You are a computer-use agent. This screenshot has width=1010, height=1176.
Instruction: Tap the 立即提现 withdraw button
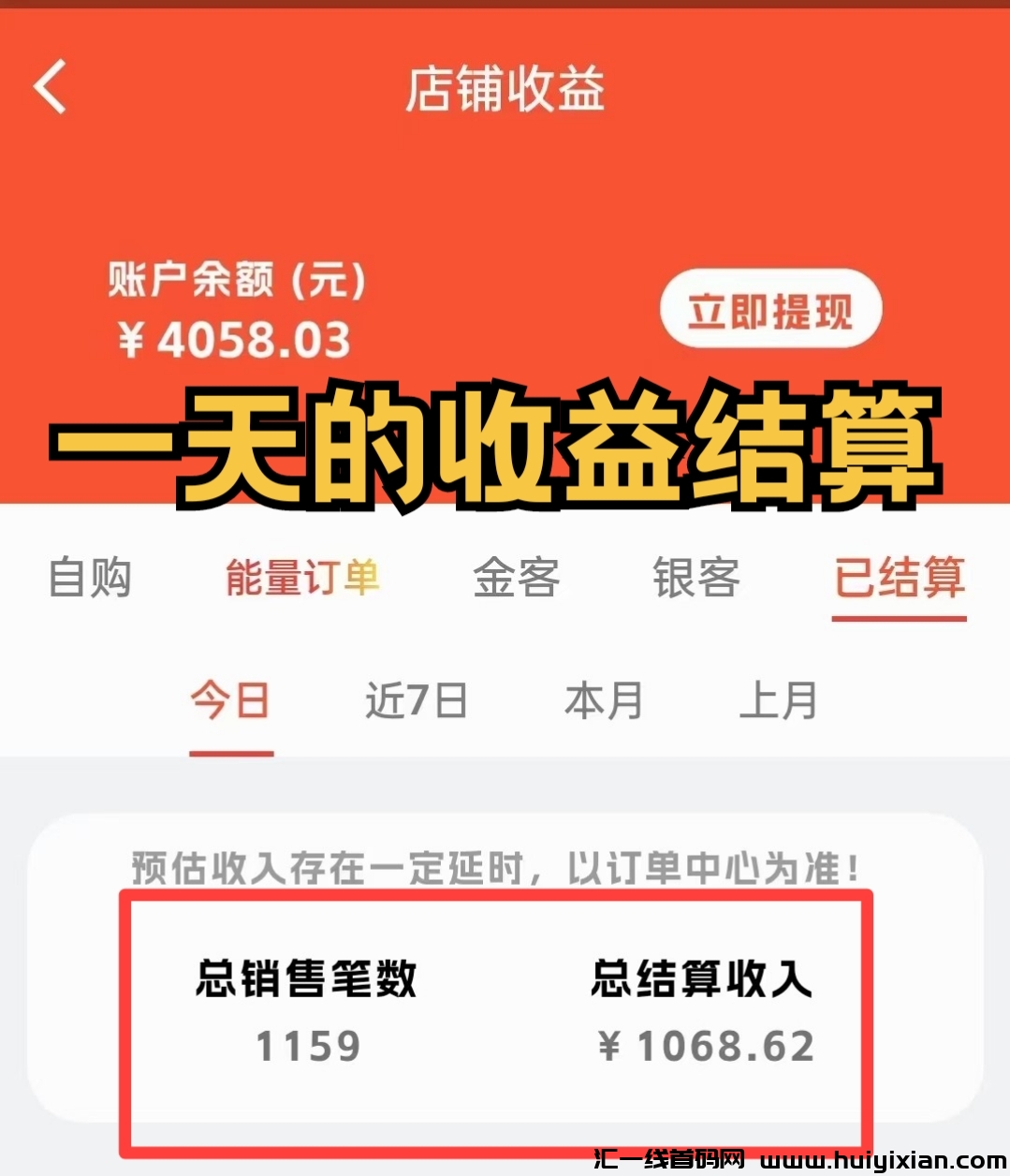click(x=770, y=310)
